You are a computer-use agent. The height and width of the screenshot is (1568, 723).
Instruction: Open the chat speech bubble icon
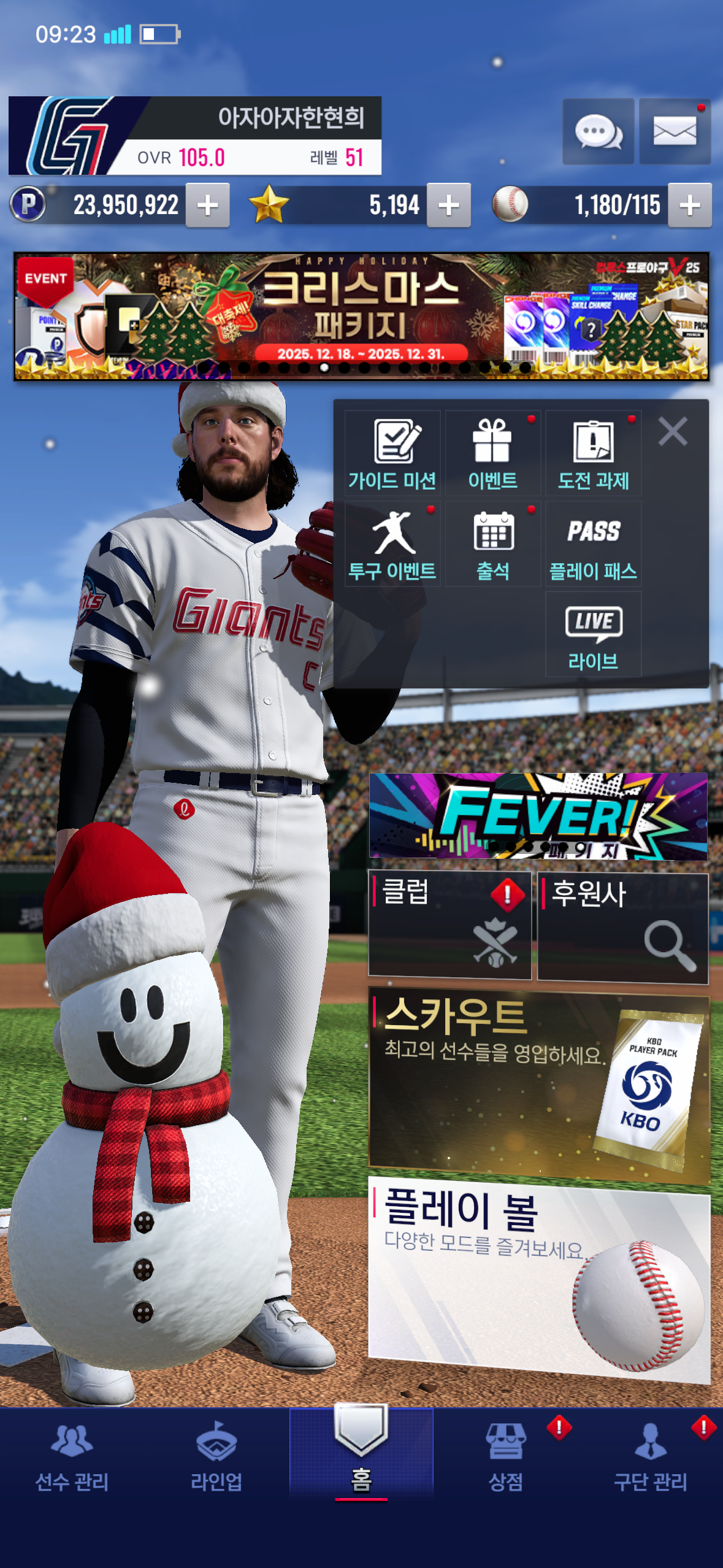point(598,131)
